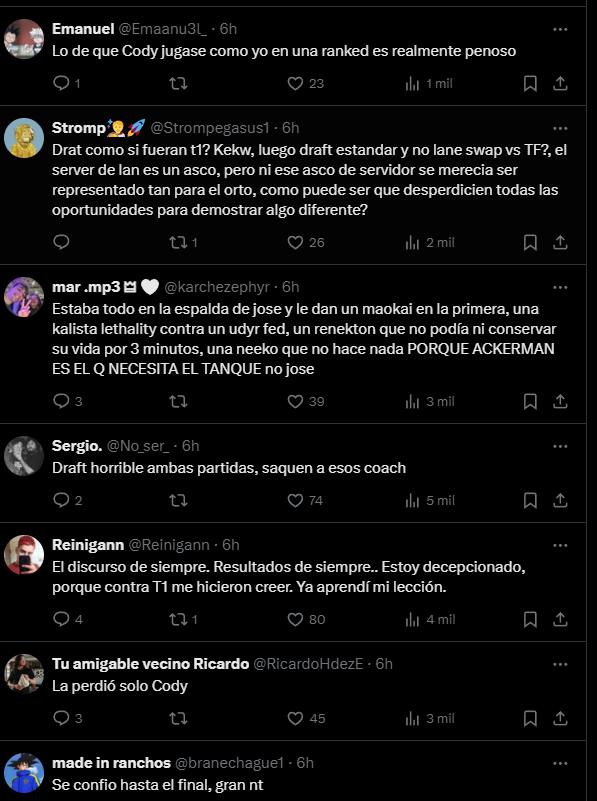Bookmark Reinigann's tweet
The image size is (597, 801).
[530, 619]
